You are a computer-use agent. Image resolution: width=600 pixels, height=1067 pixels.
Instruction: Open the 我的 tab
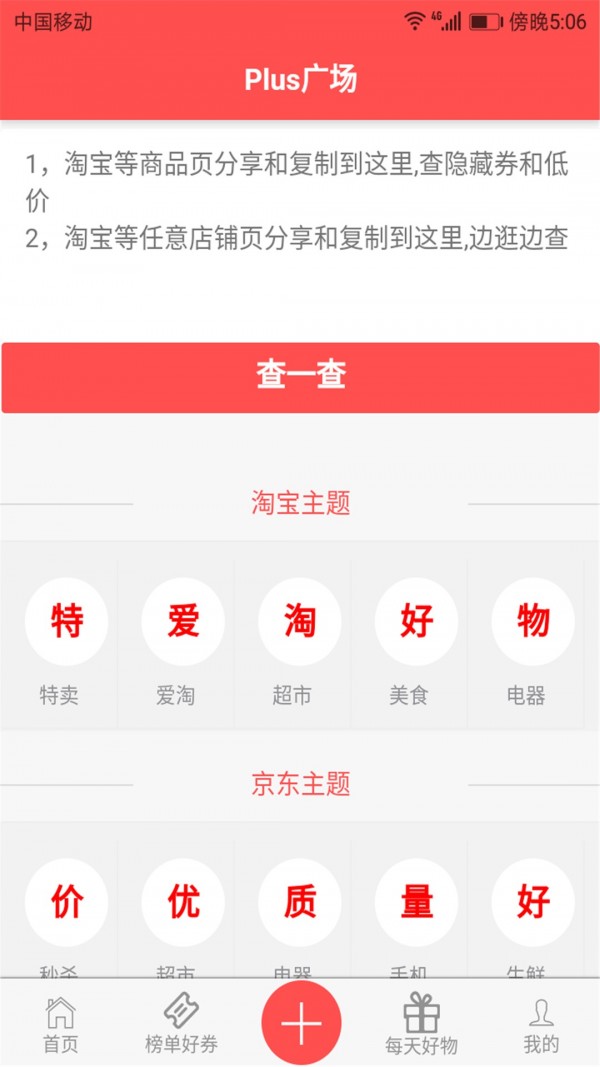click(x=541, y=1025)
